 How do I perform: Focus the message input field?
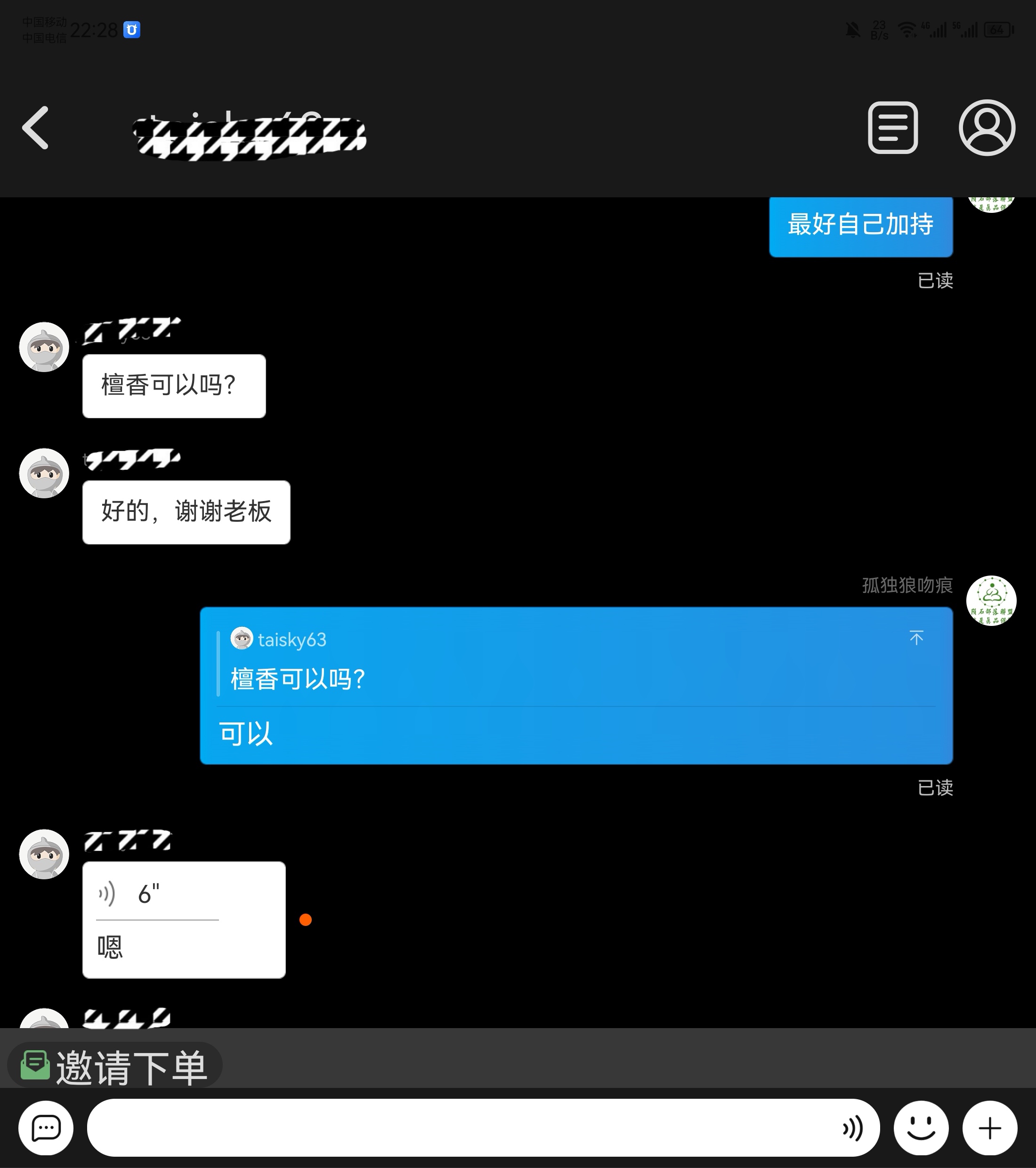457,1128
